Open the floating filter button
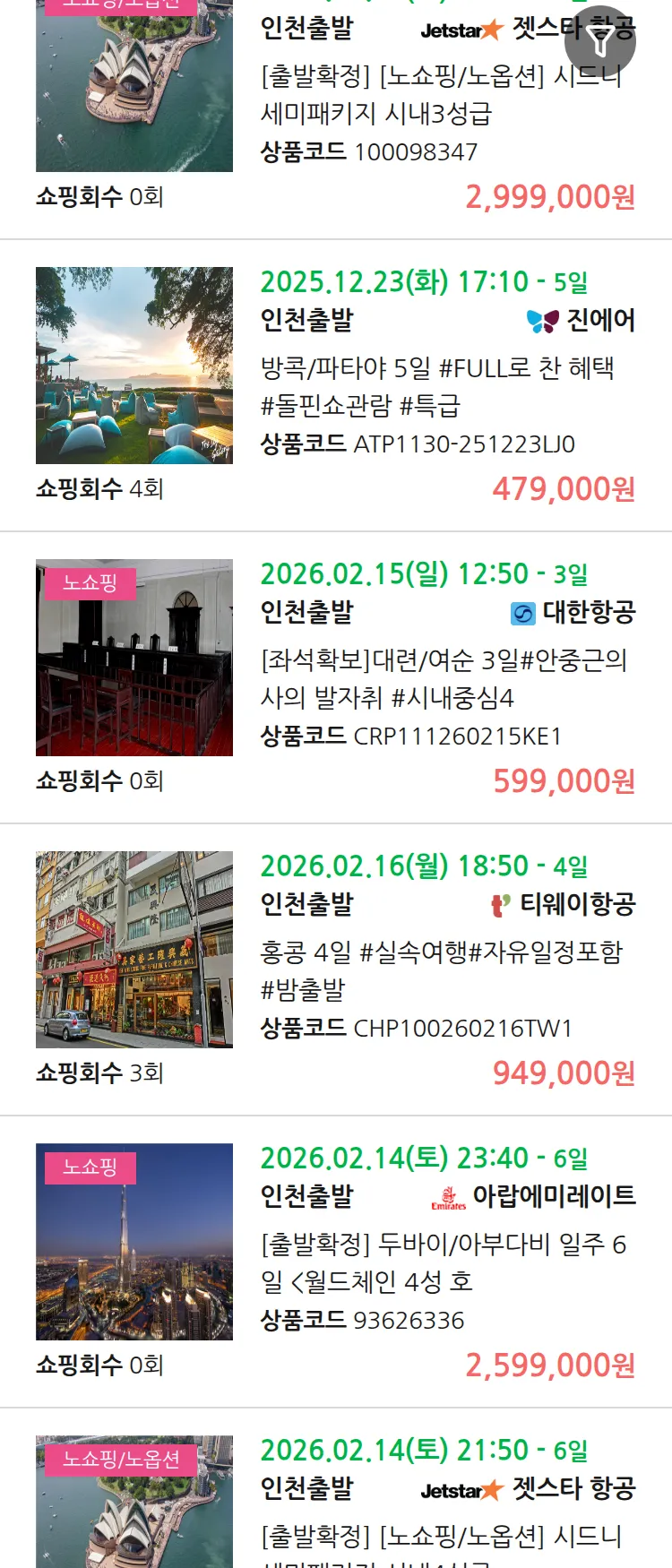 coord(600,41)
